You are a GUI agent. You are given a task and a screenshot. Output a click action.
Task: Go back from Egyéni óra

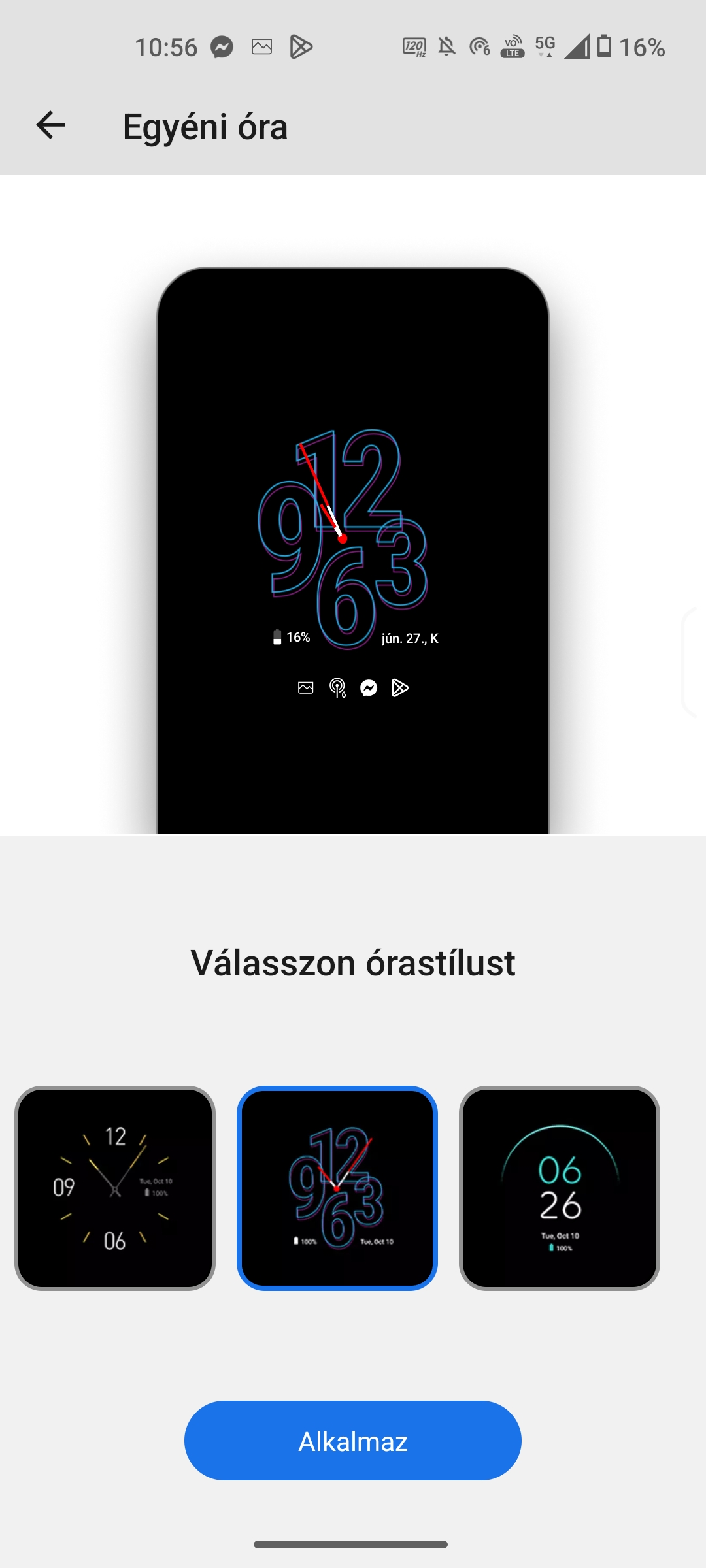[x=50, y=125]
